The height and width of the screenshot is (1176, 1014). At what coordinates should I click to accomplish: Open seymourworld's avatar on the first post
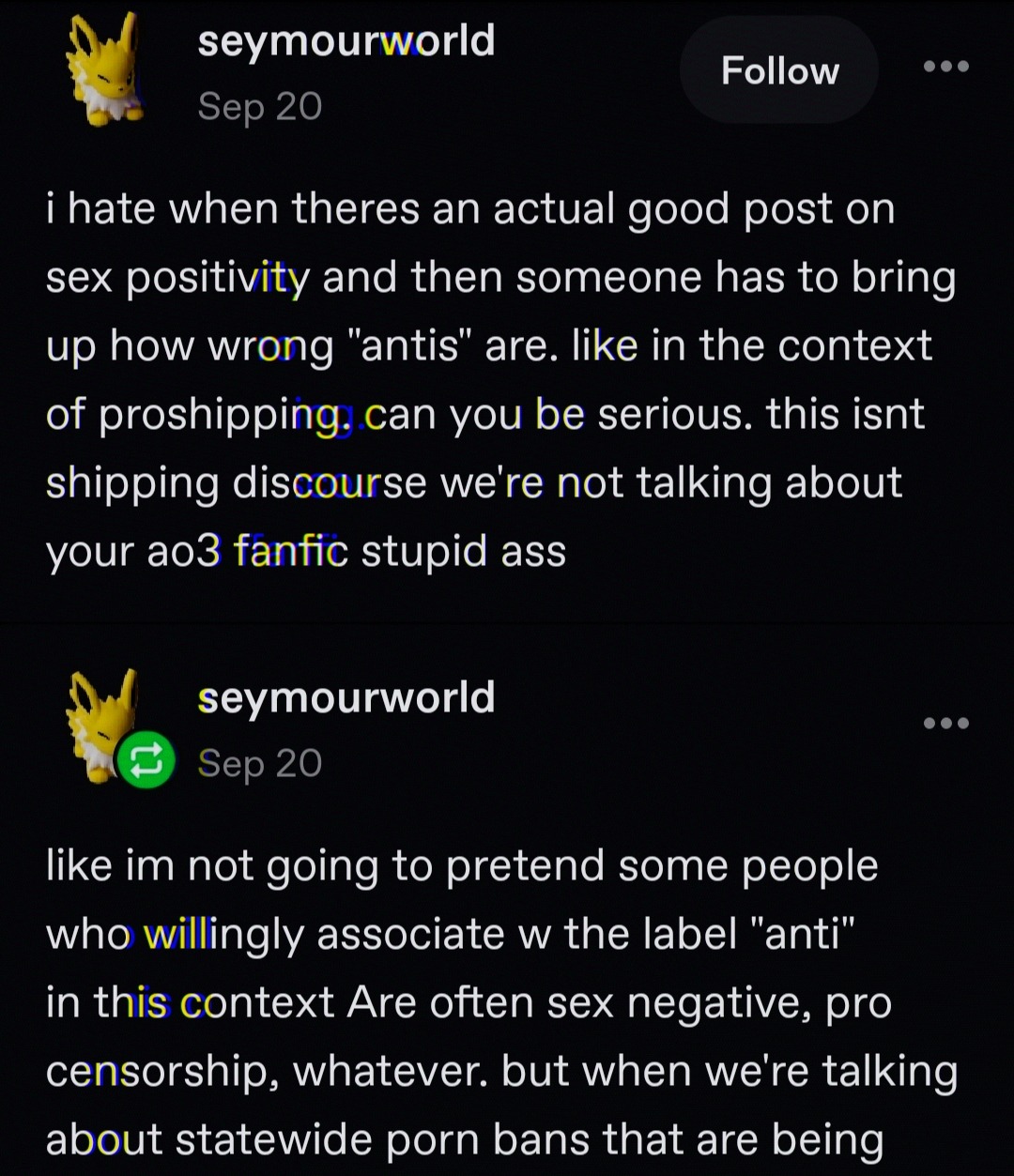[104, 72]
